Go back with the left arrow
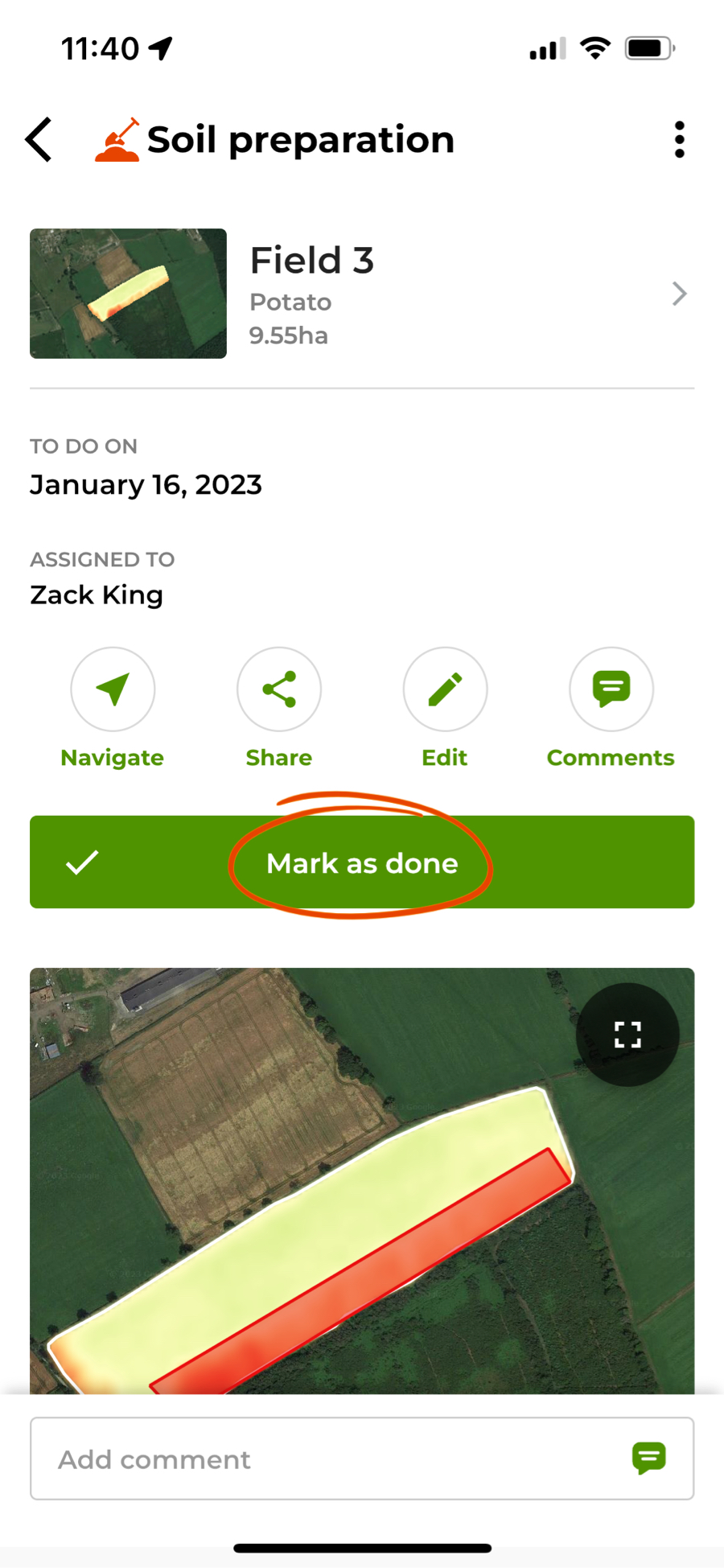Image resolution: width=724 pixels, height=1568 pixels. tap(39, 138)
